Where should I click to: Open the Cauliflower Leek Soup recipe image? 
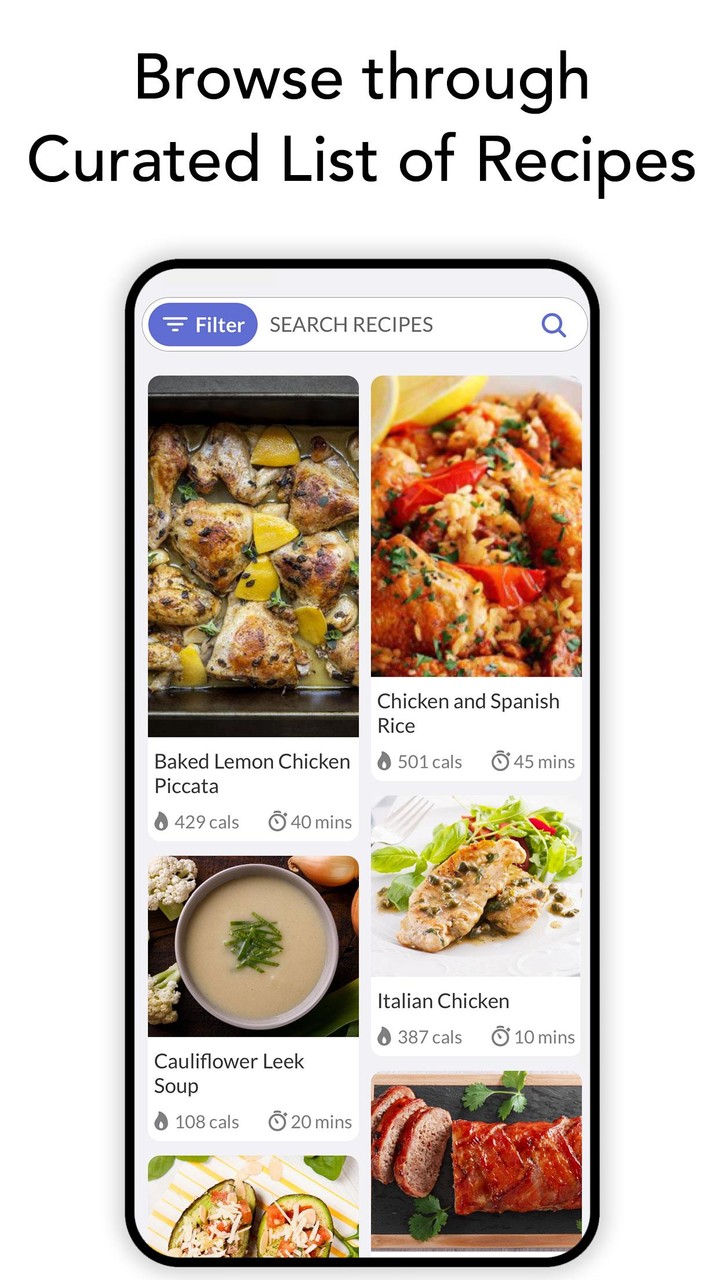(x=252, y=945)
